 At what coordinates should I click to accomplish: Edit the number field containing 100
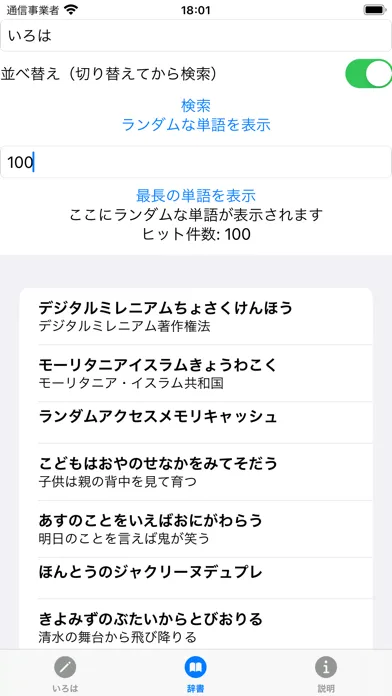(x=196, y=162)
